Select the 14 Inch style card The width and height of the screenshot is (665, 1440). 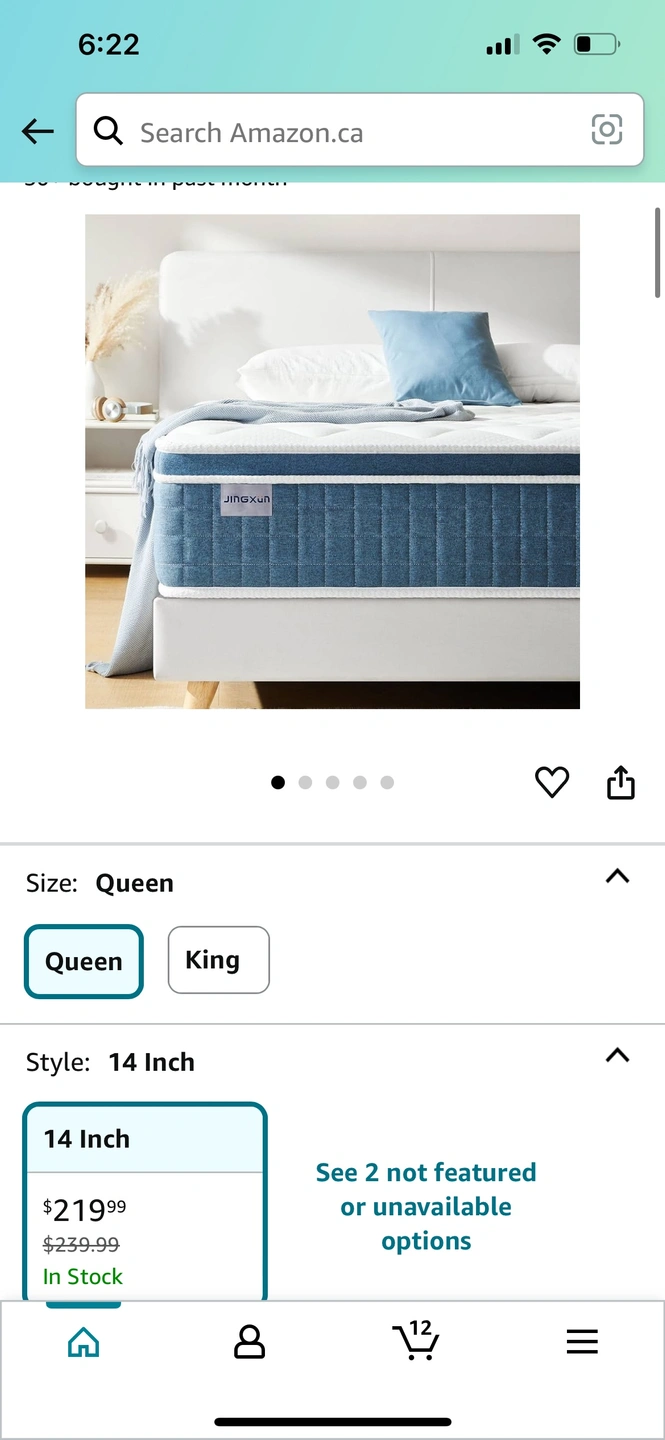pyautogui.click(x=145, y=1202)
